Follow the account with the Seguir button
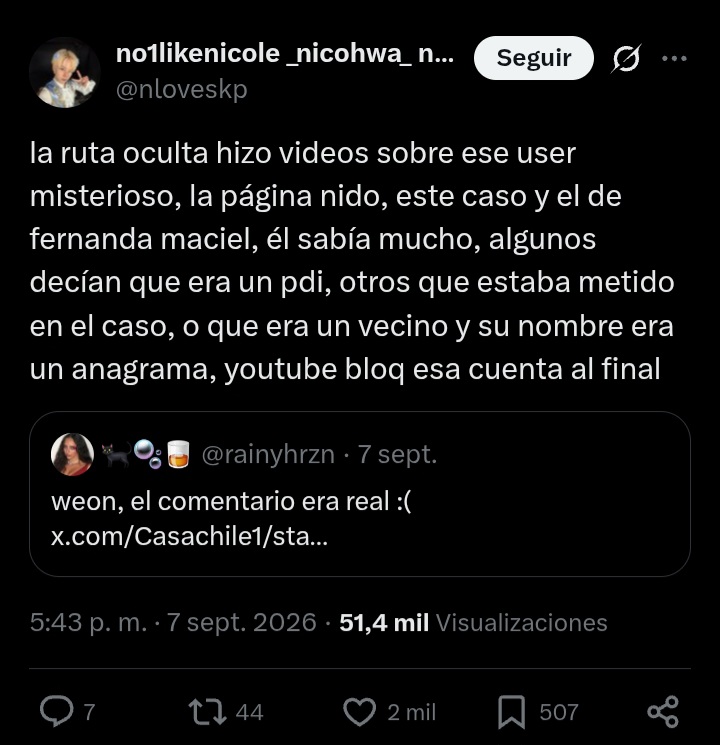 pyautogui.click(x=533, y=58)
